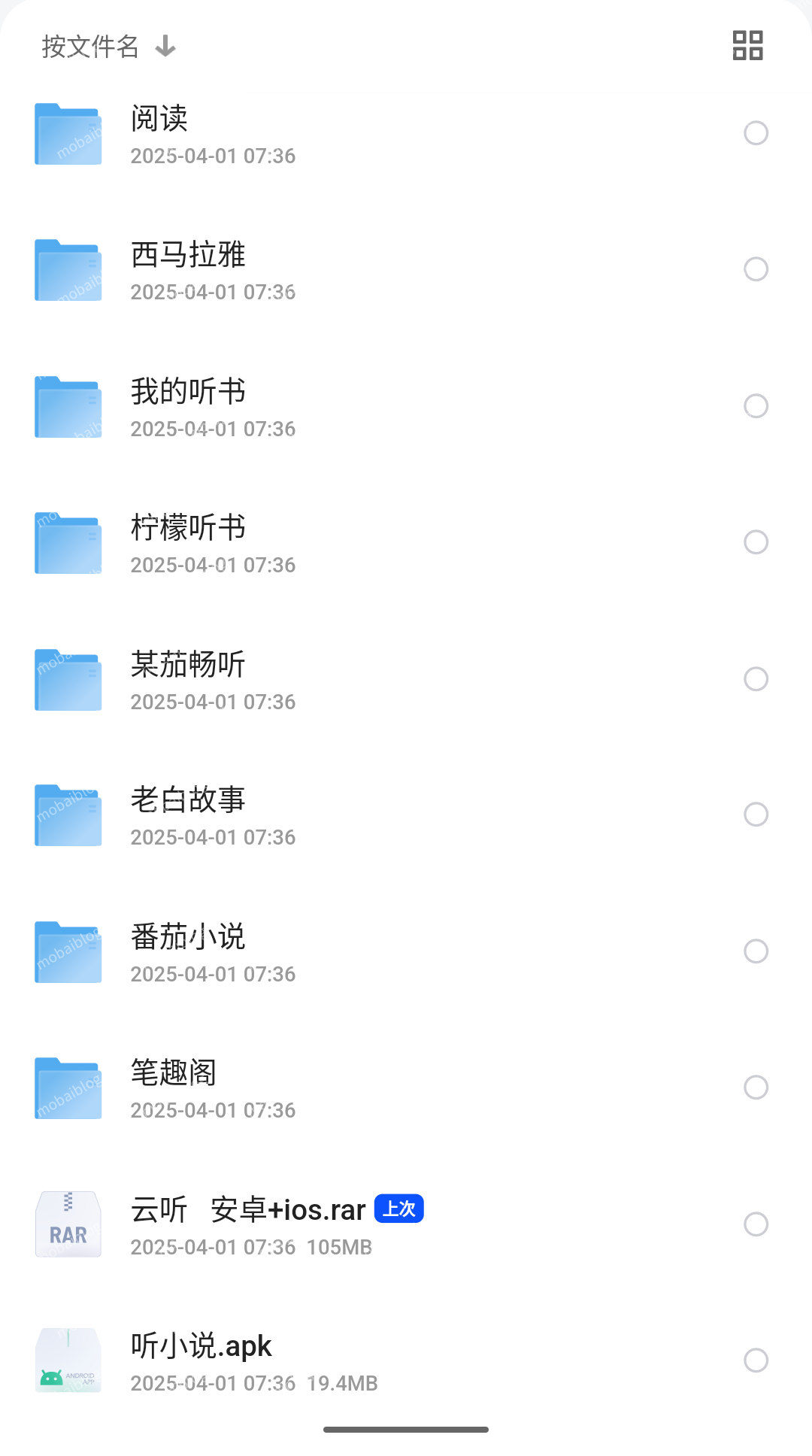Image resolution: width=812 pixels, height=1456 pixels.
Task: Click the Android APK file icon
Action: pos(68,1360)
